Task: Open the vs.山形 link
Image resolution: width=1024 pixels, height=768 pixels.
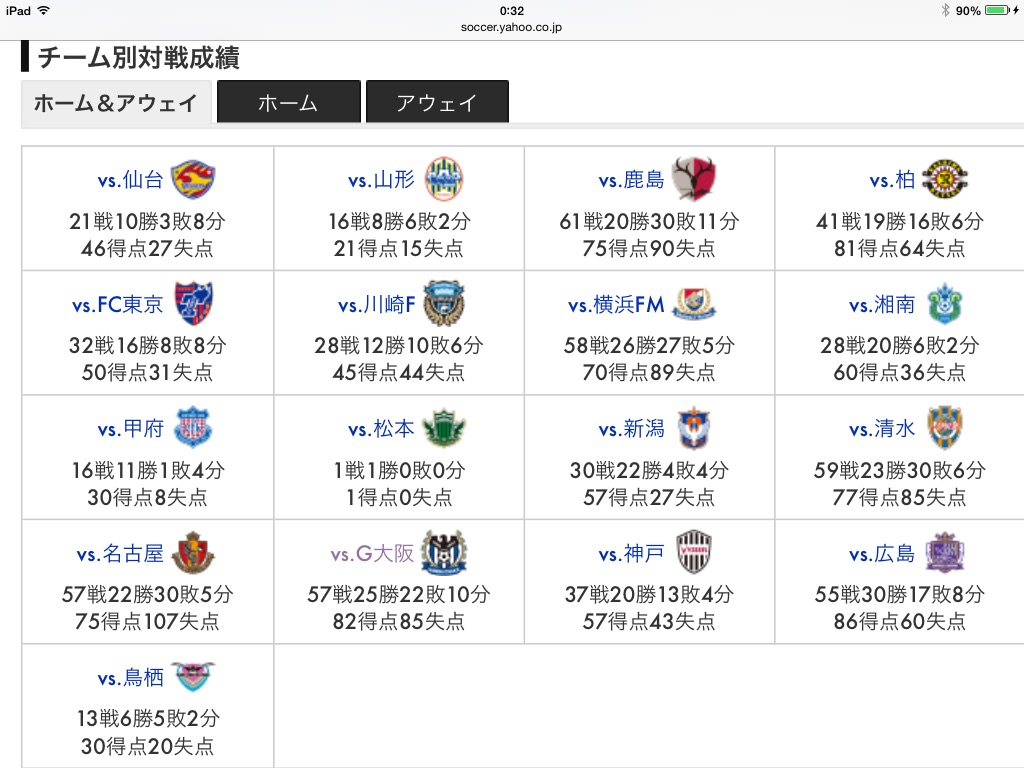Action: pos(381,181)
